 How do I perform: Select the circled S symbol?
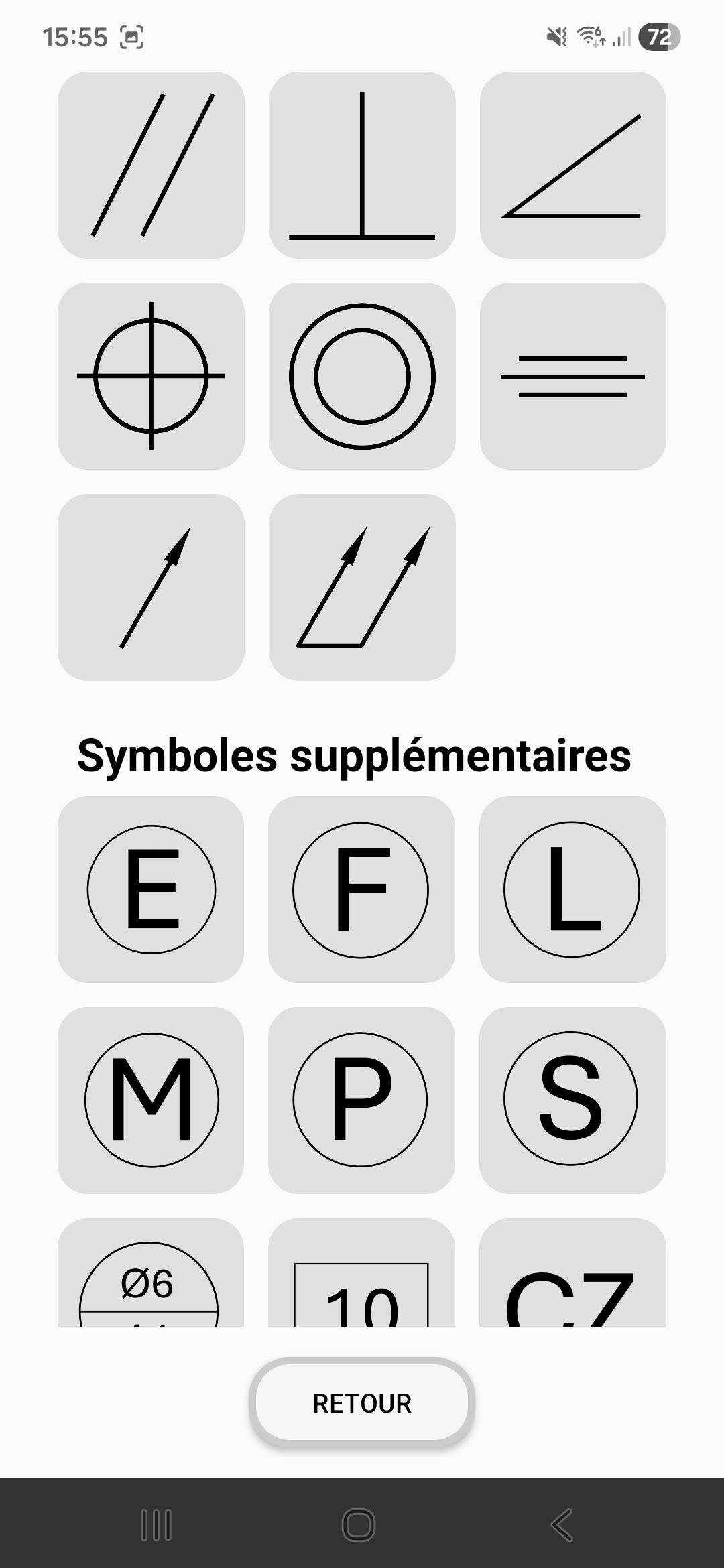coord(572,1100)
